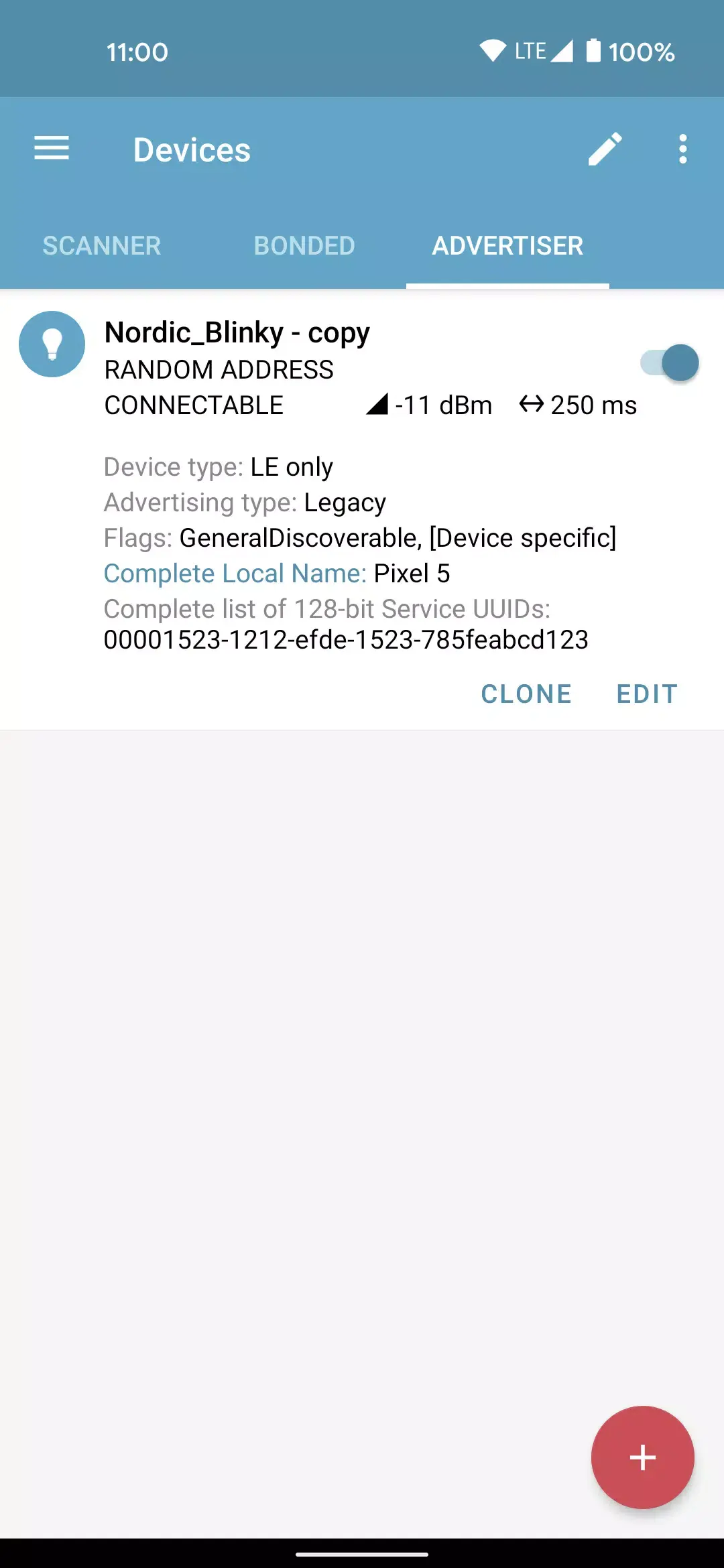Viewport: 724px width, 1568px height.
Task: Click the Devices title in the toolbar
Action: [192, 149]
